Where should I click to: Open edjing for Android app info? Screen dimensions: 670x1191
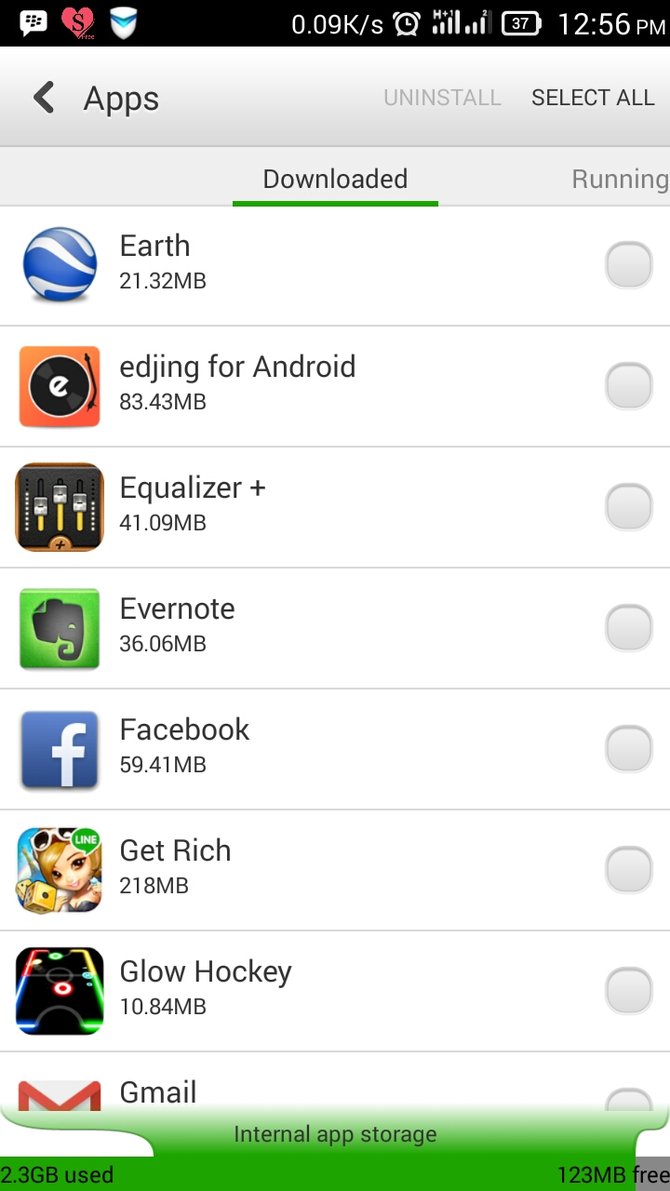tap(300, 385)
